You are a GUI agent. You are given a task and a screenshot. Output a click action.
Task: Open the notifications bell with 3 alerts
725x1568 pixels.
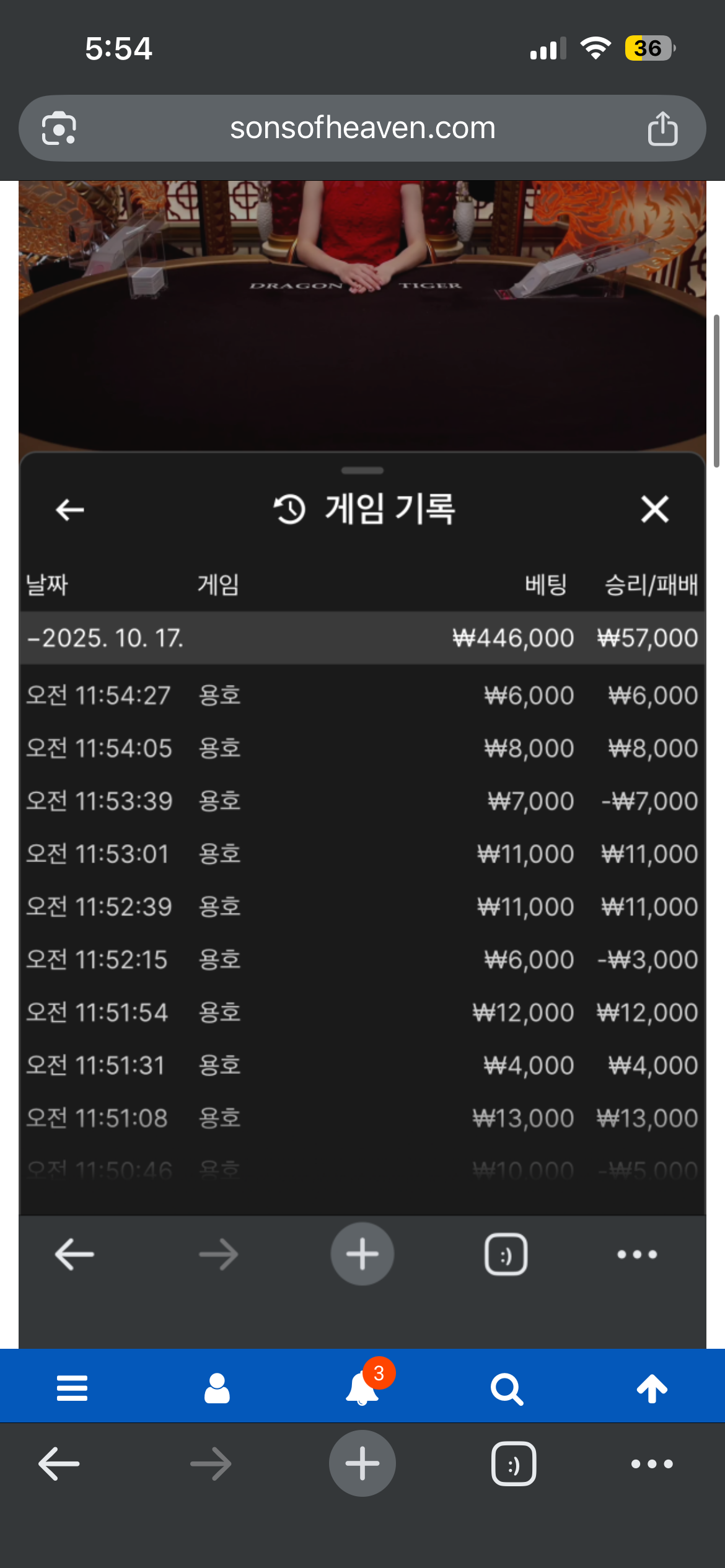coord(362,1388)
